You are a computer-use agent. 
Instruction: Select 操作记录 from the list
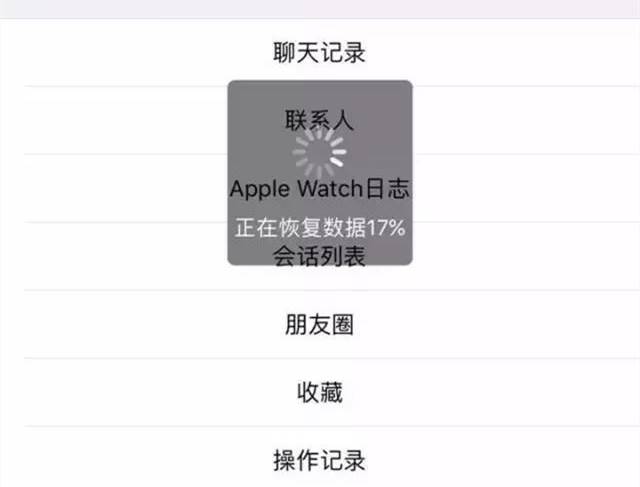320,460
